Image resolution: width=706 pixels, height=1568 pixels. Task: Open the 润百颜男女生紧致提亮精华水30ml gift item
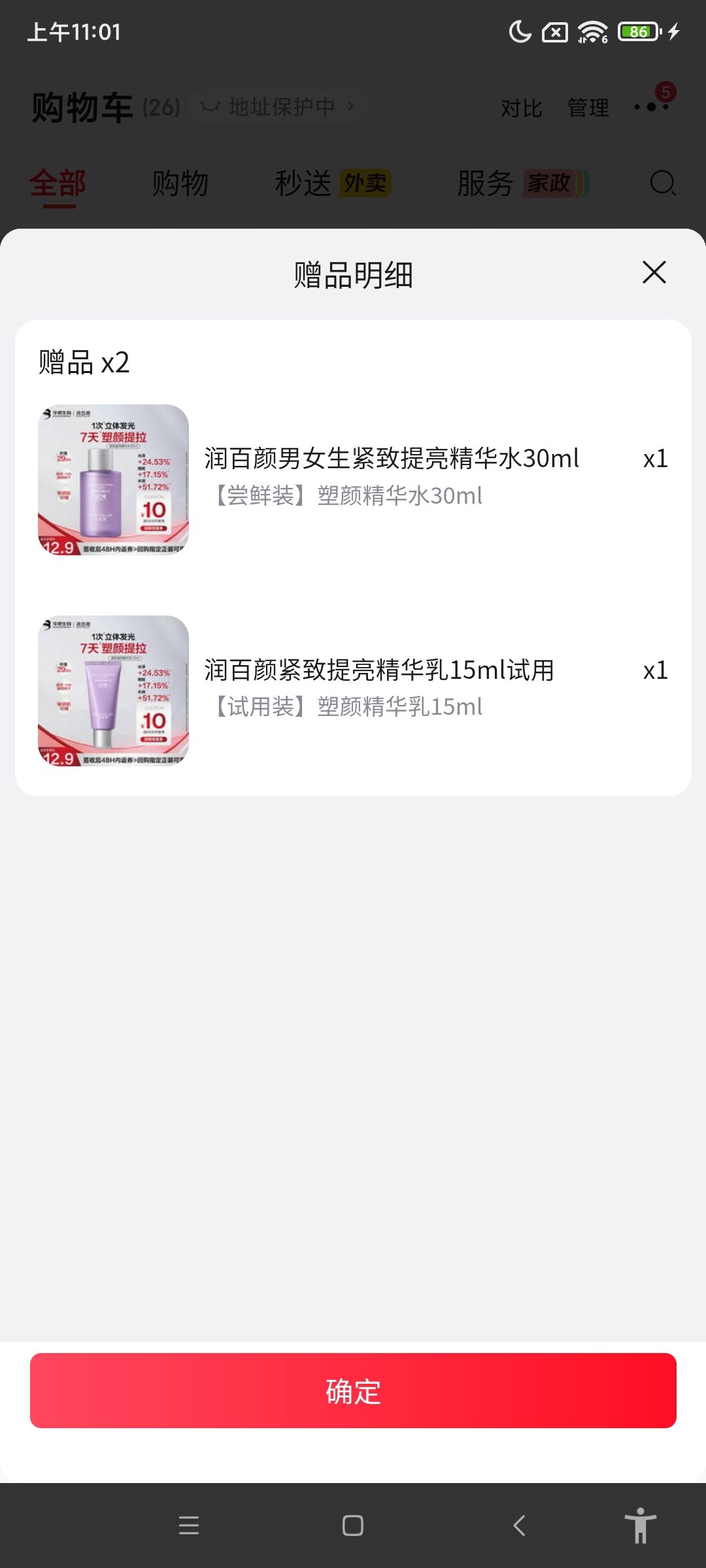point(353,480)
